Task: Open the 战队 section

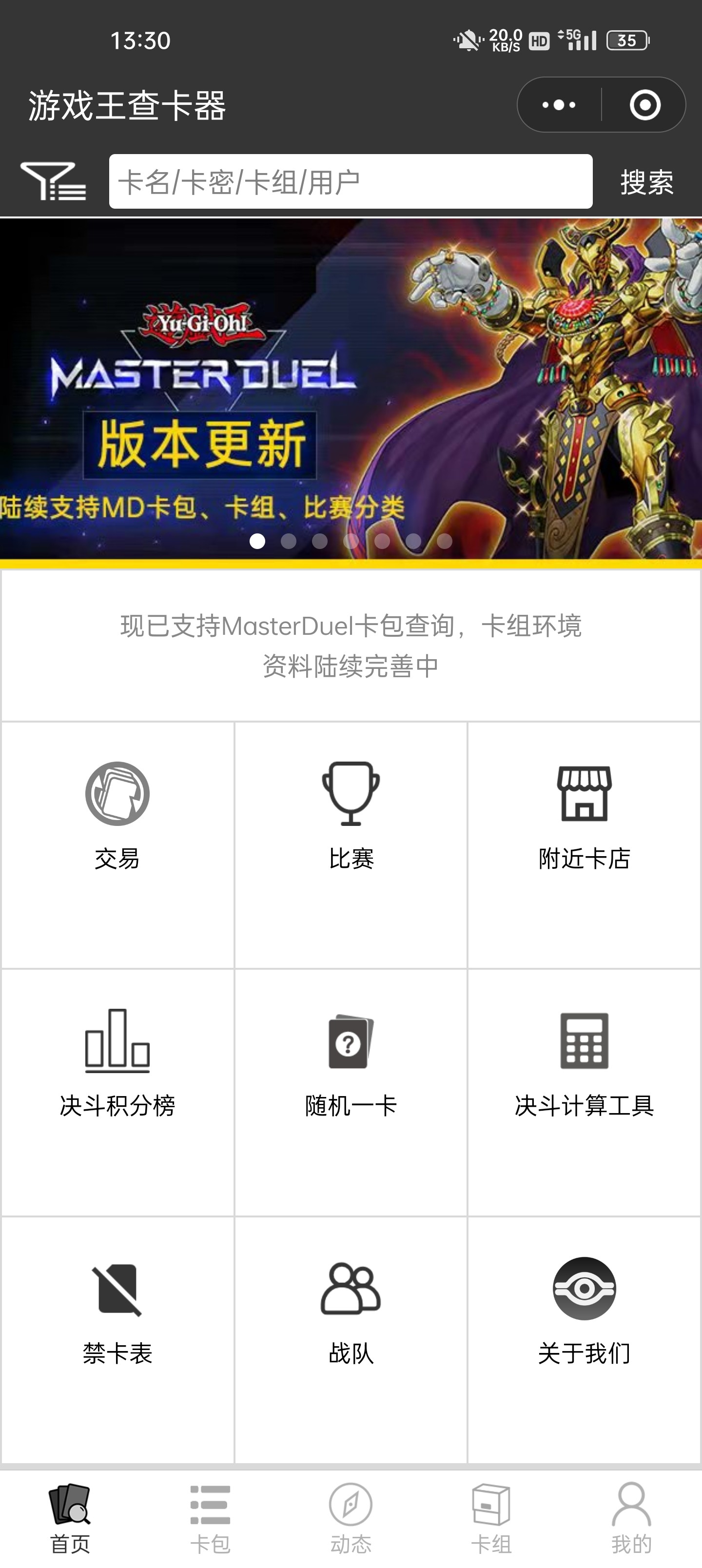Action: [351, 1309]
